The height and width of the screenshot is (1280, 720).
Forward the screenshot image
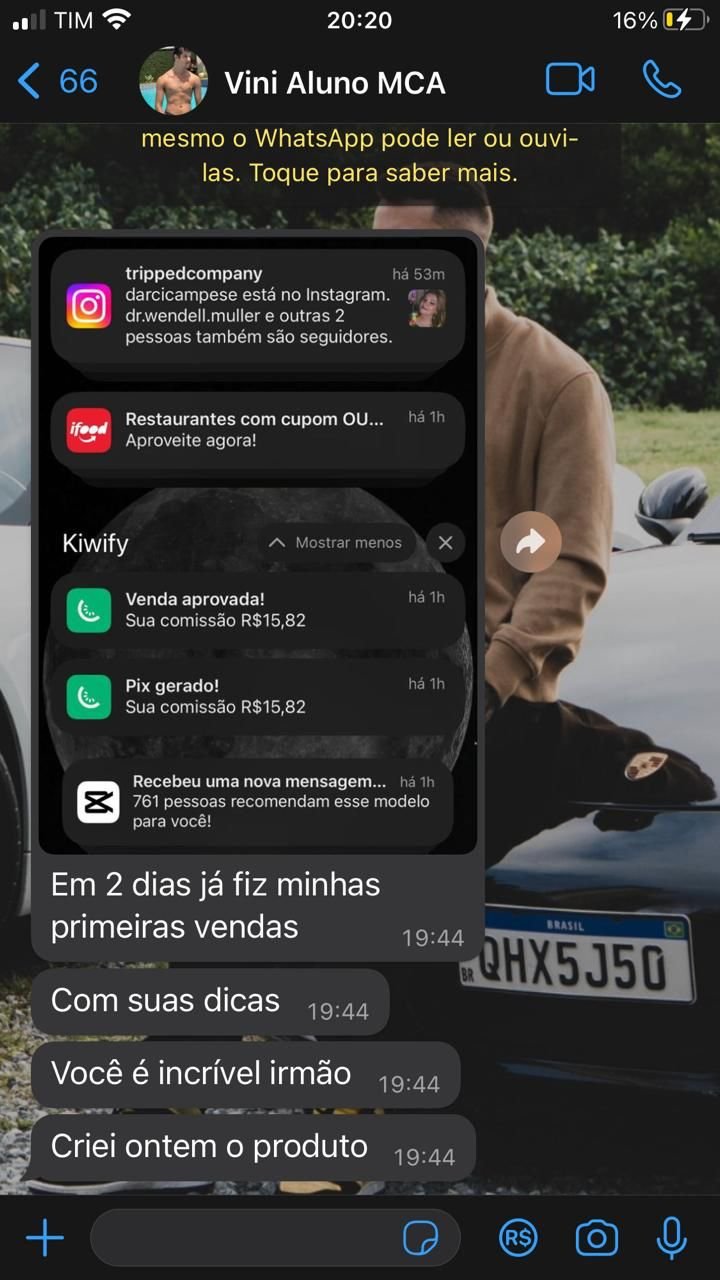point(530,542)
